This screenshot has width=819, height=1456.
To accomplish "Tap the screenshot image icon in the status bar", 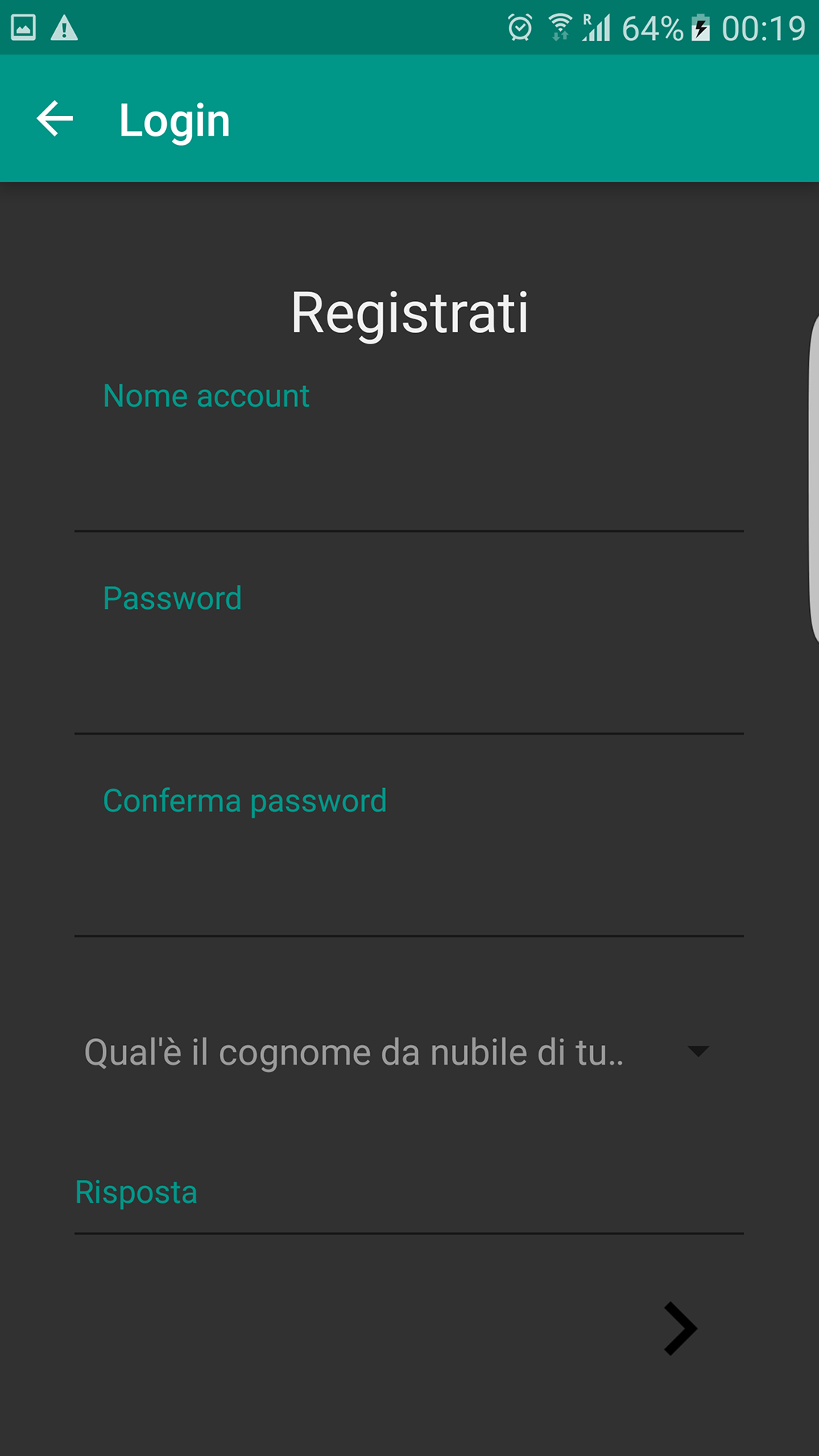I will coord(23,27).
